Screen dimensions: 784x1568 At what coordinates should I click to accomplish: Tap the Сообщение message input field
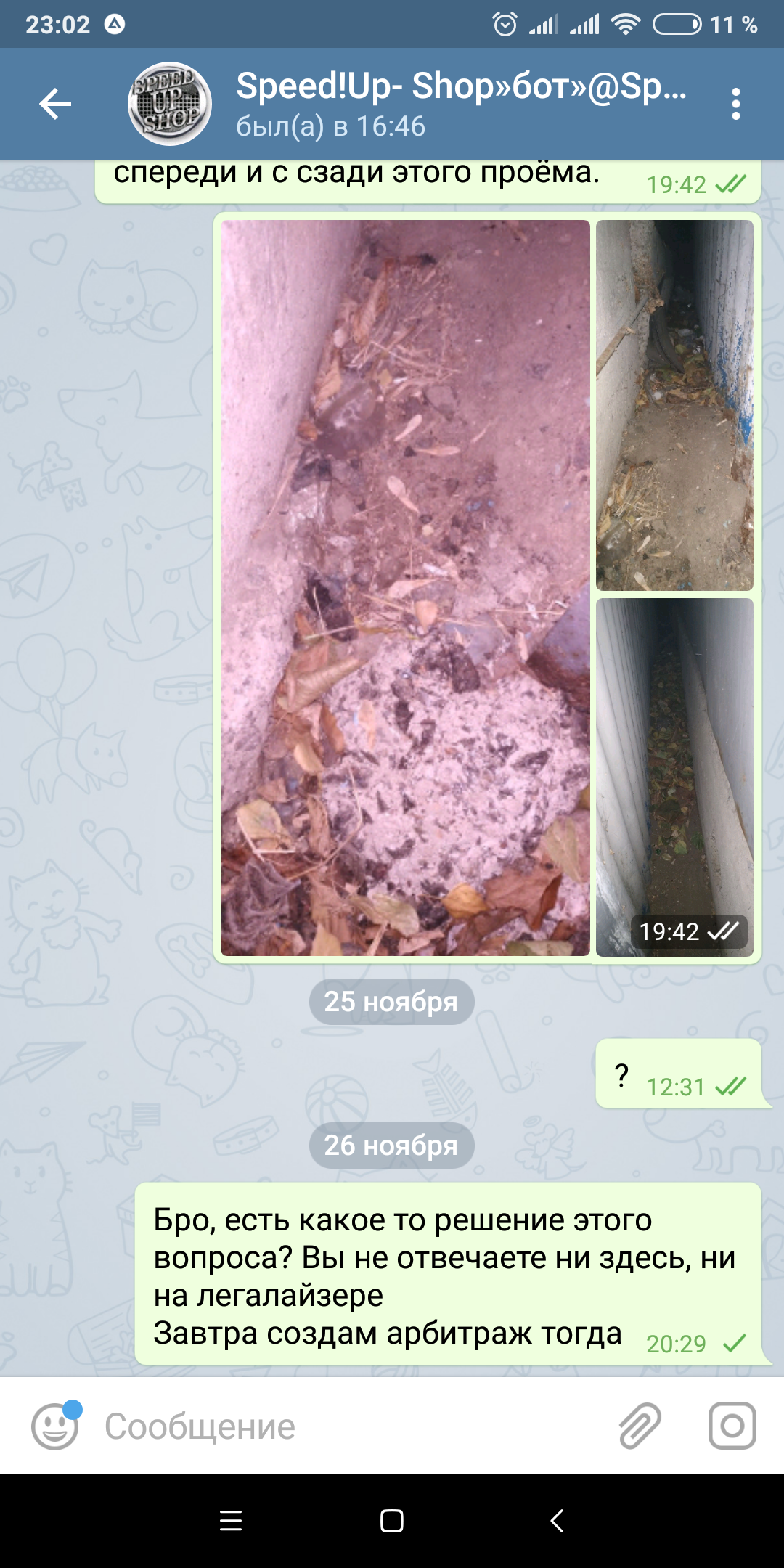[x=348, y=1426]
